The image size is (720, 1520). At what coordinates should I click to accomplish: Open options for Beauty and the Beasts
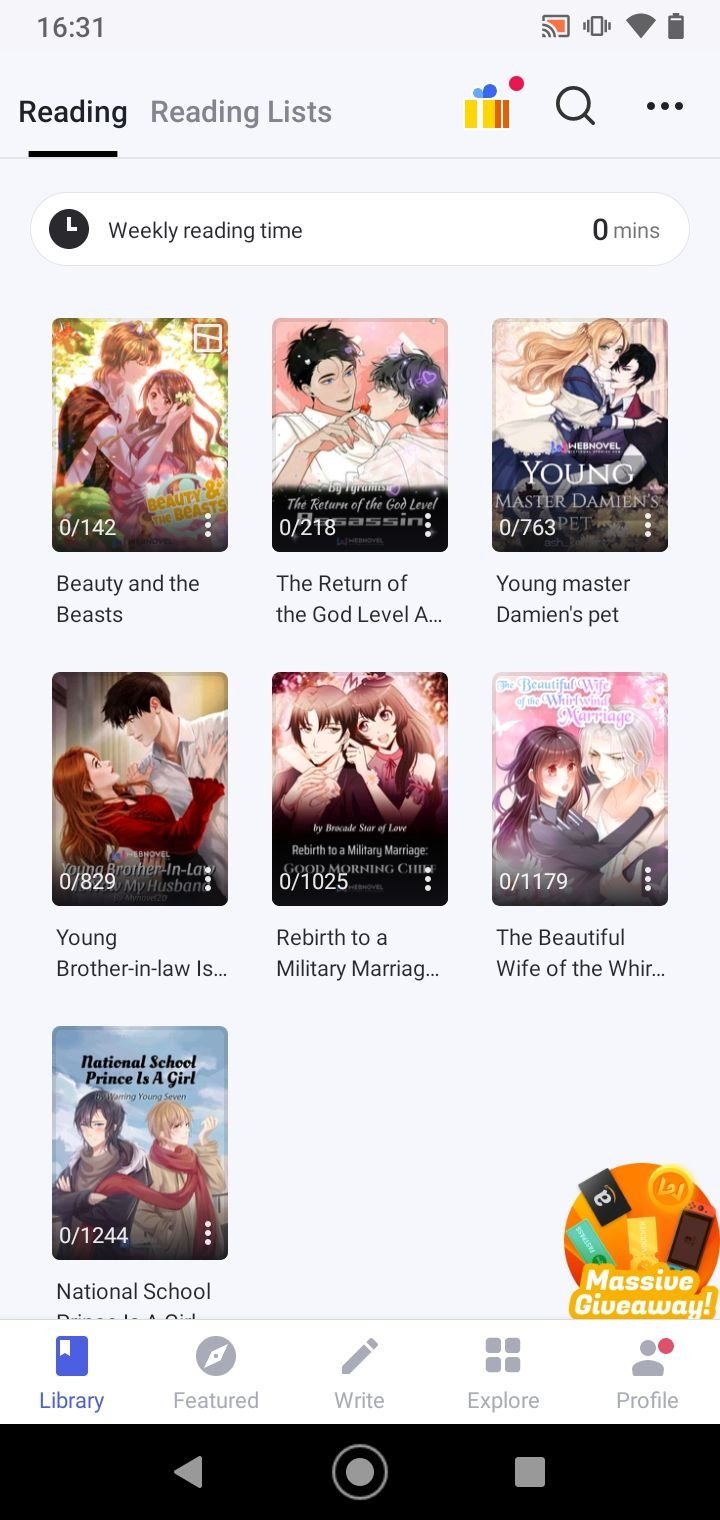(x=208, y=525)
